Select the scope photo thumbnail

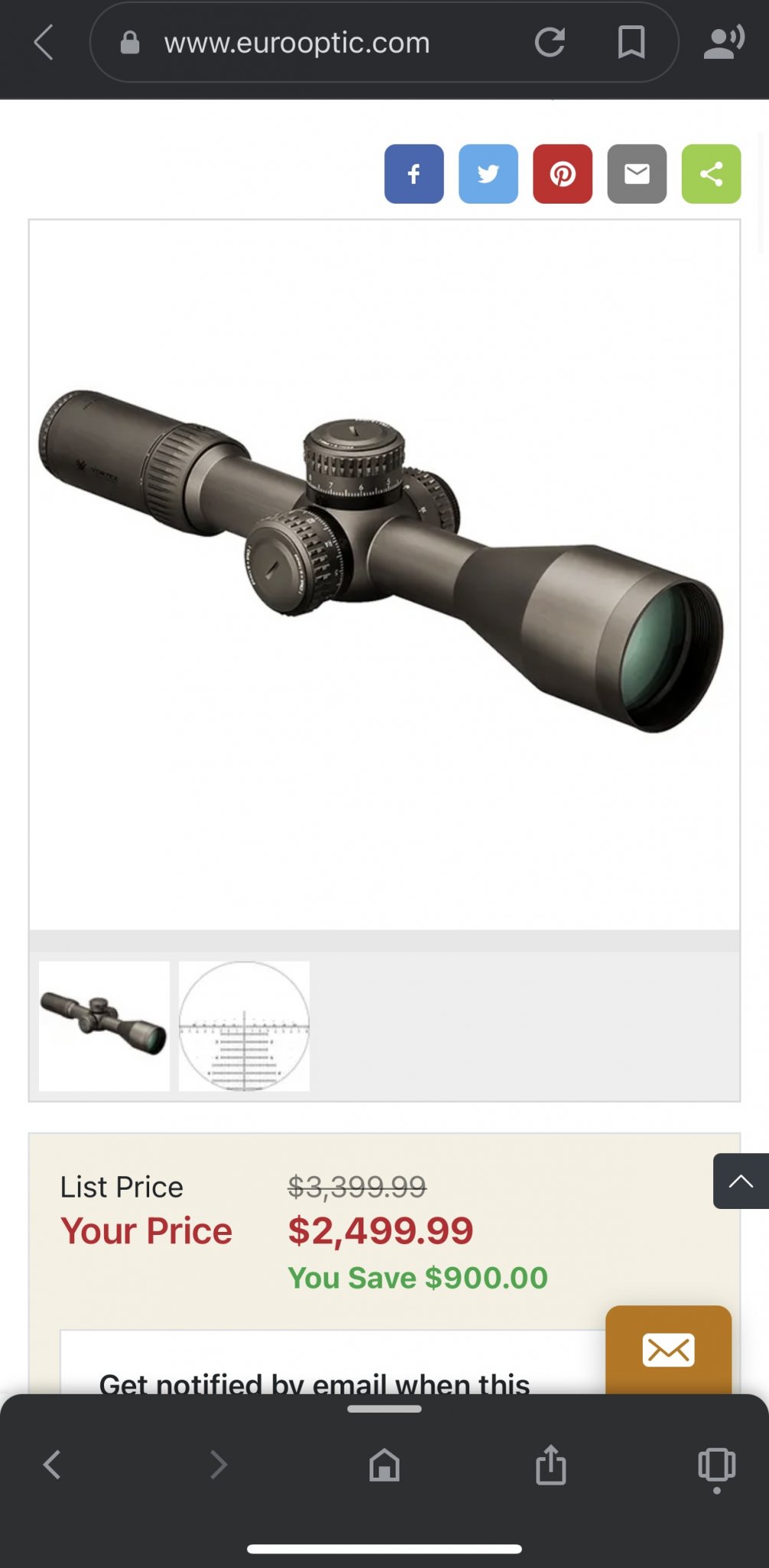tap(104, 1026)
